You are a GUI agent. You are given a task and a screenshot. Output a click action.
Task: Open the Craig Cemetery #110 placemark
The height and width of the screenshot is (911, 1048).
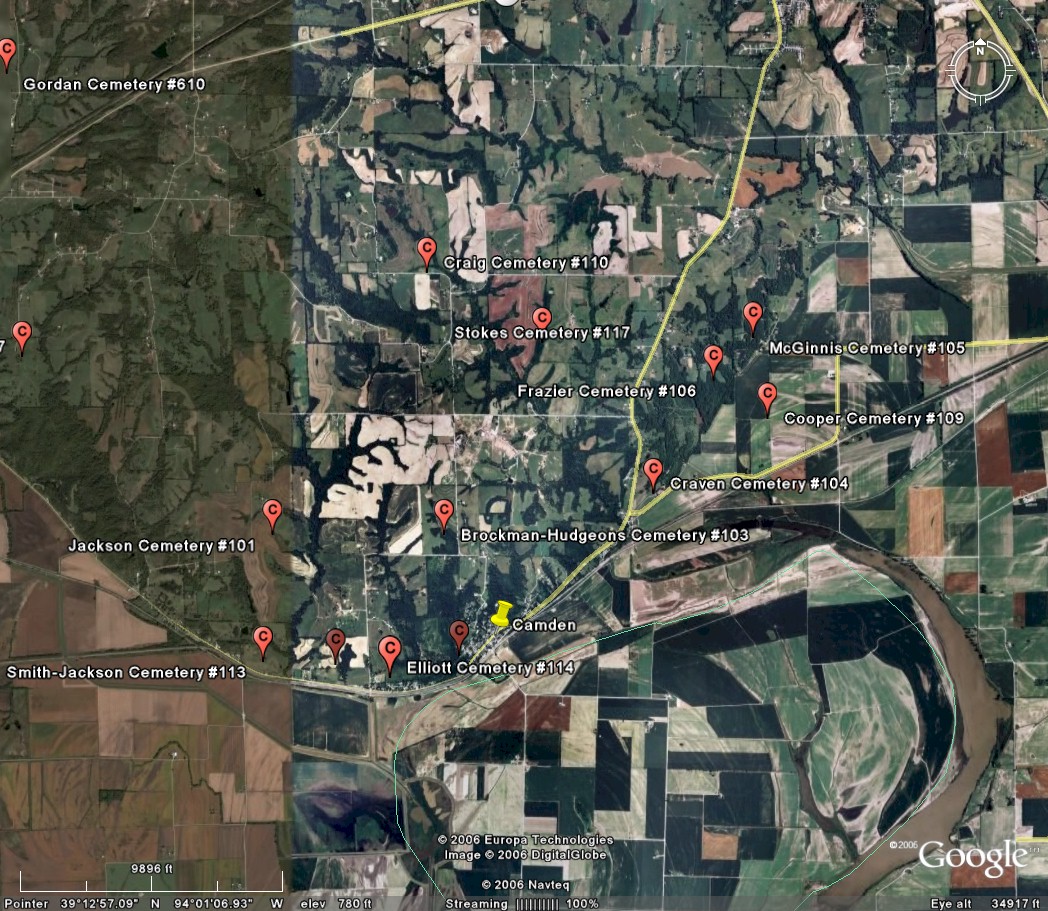point(427,250)
